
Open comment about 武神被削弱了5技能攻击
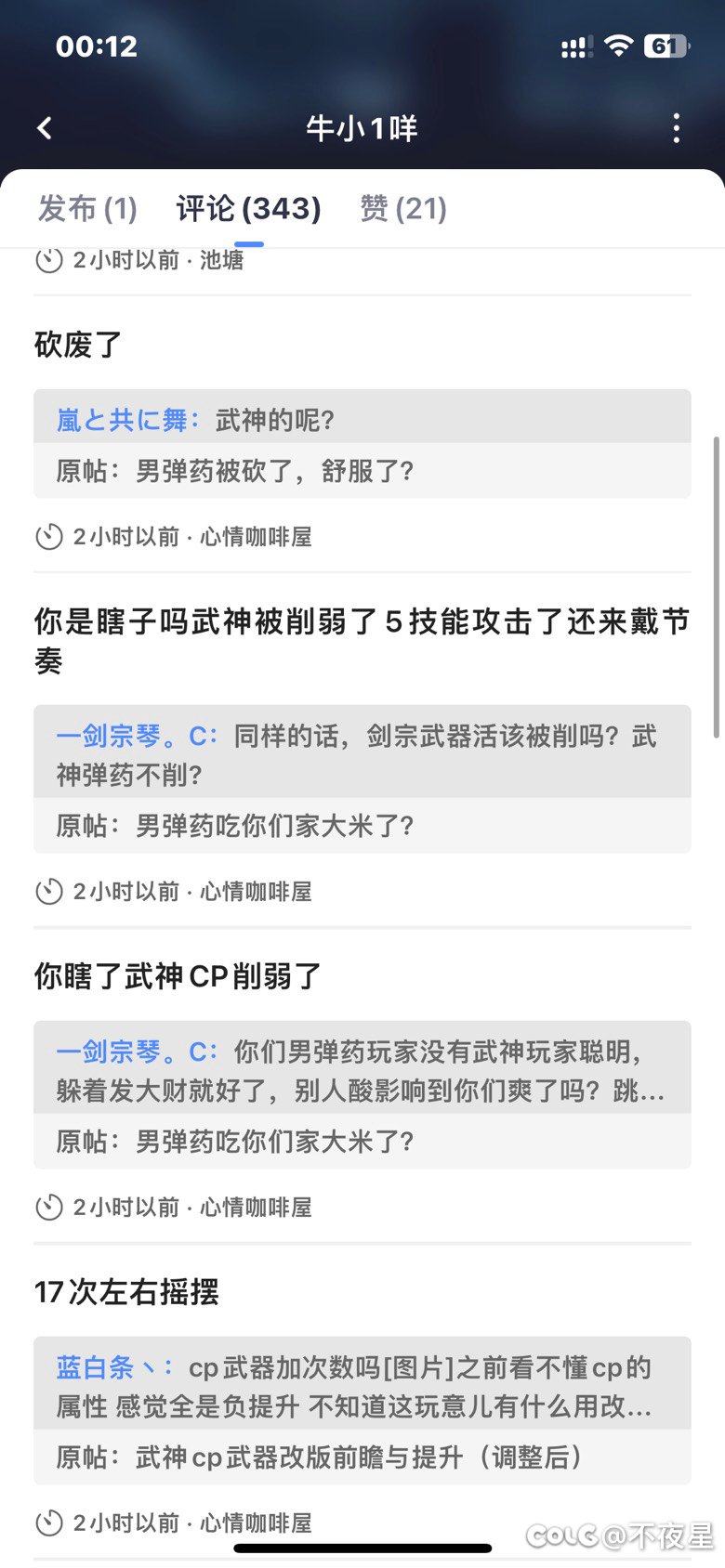pyautogui.click(x=362, y=641)
